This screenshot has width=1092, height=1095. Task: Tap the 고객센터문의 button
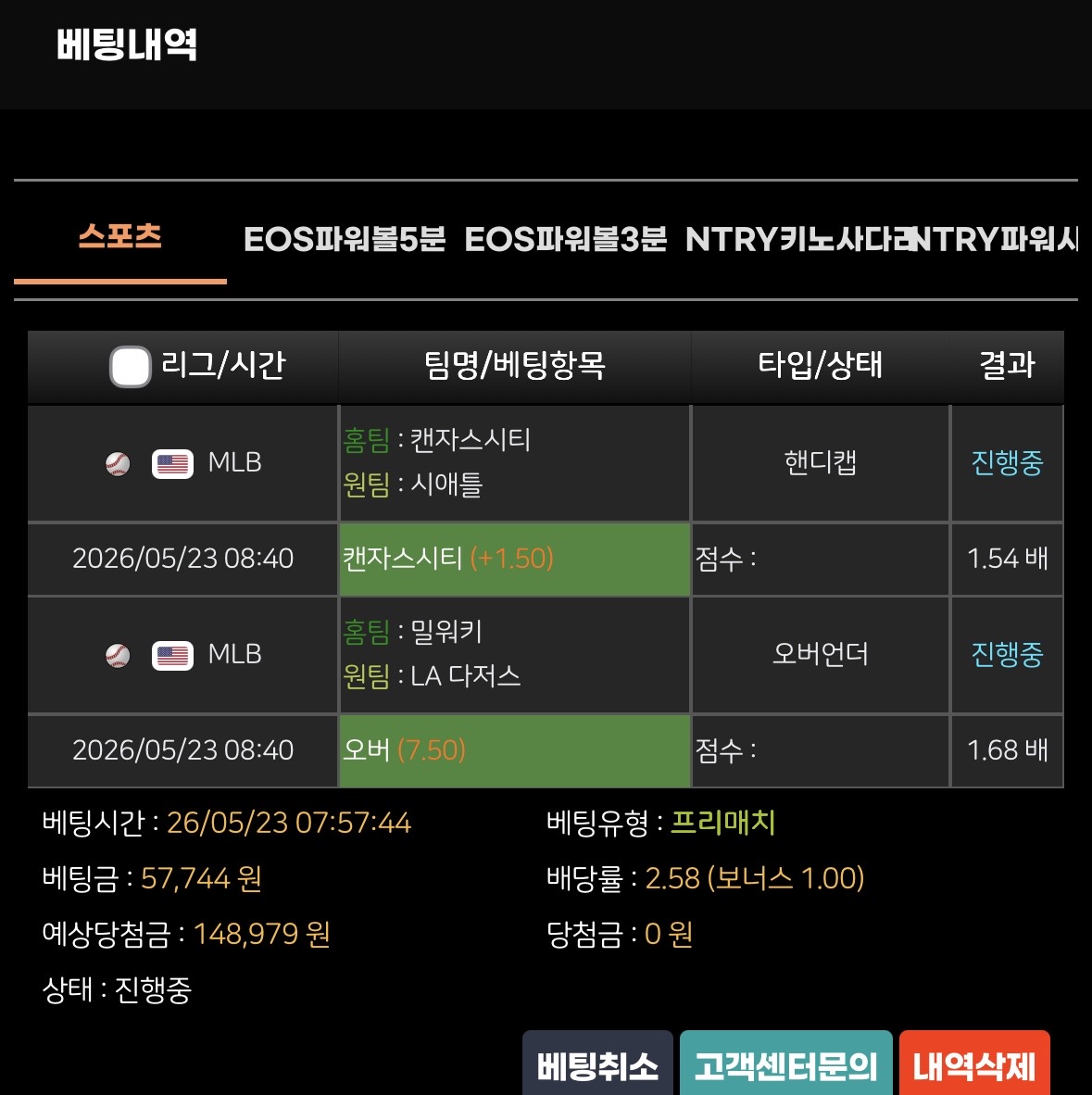tap(786, 1064)
